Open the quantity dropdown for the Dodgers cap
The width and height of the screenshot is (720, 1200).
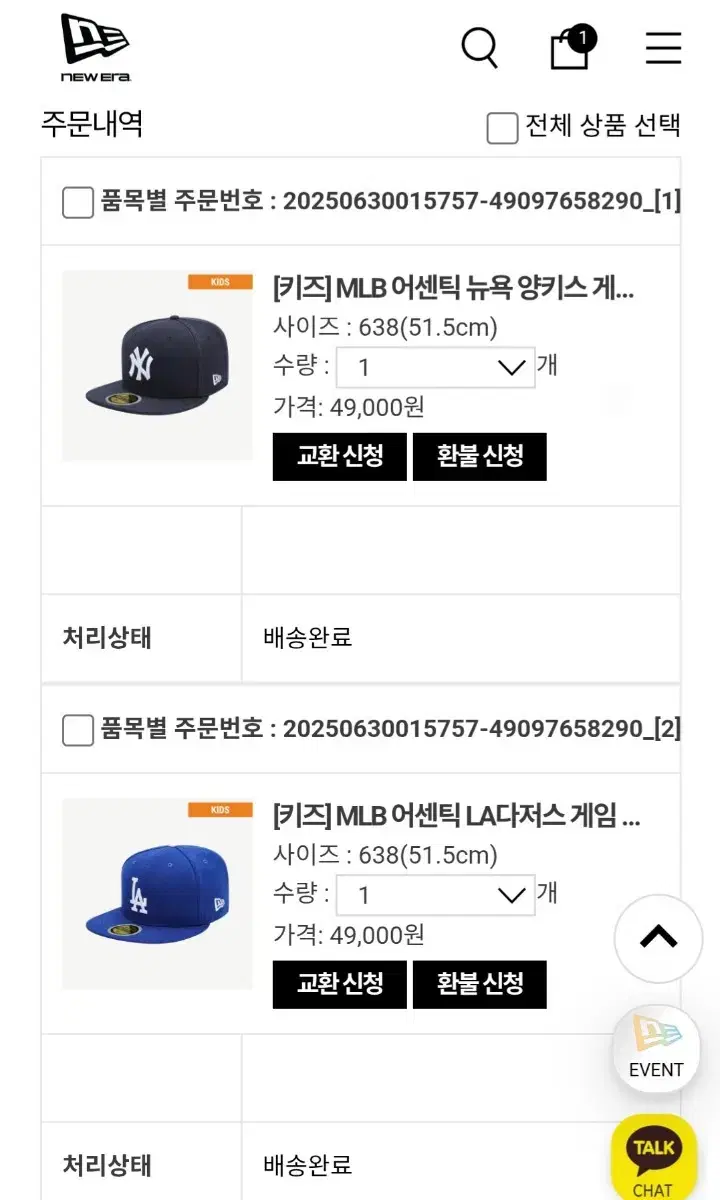tap(436, 894)
